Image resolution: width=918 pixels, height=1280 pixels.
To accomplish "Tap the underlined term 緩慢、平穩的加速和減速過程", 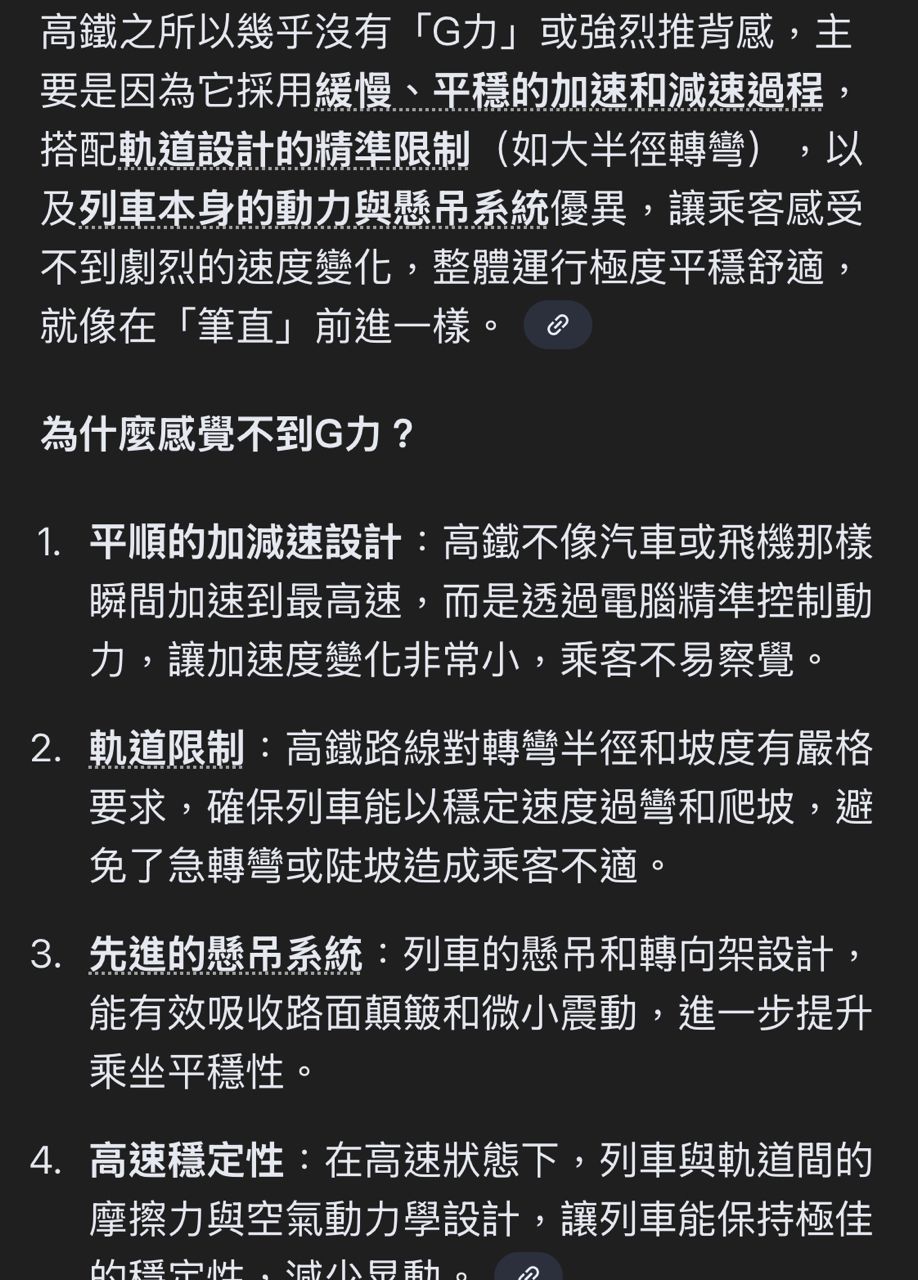I will (x=568, y=93).
